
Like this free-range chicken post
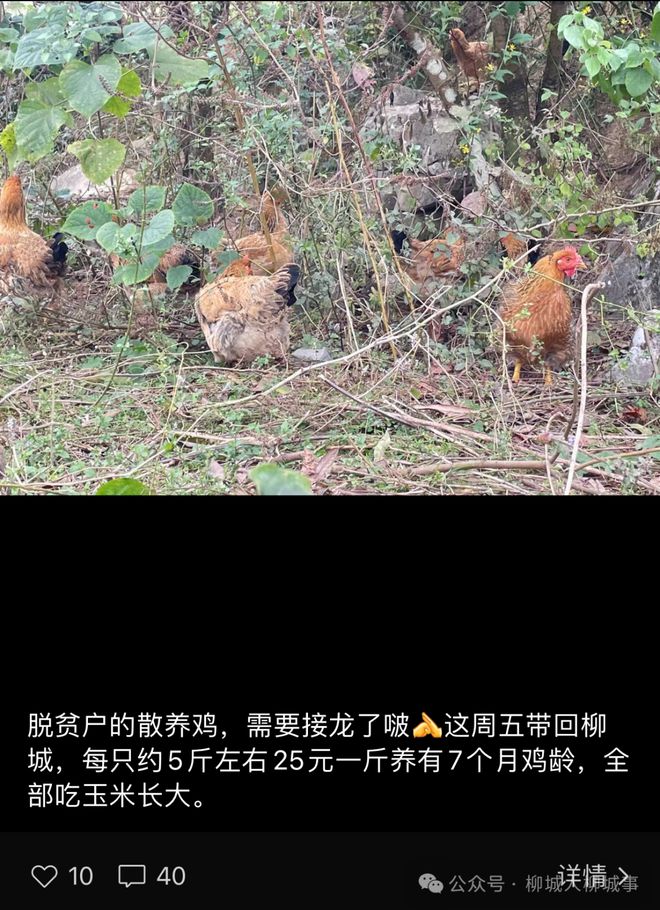click(x=44, y=876)
